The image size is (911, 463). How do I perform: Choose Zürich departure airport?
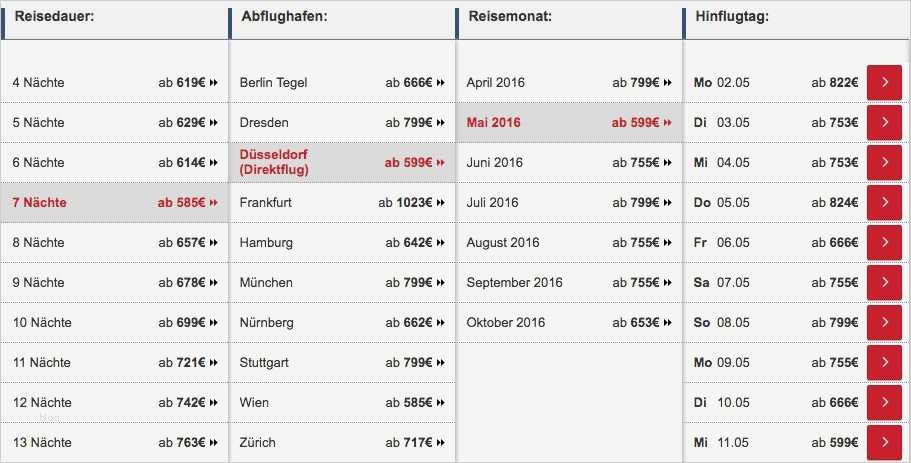(342, 442)
